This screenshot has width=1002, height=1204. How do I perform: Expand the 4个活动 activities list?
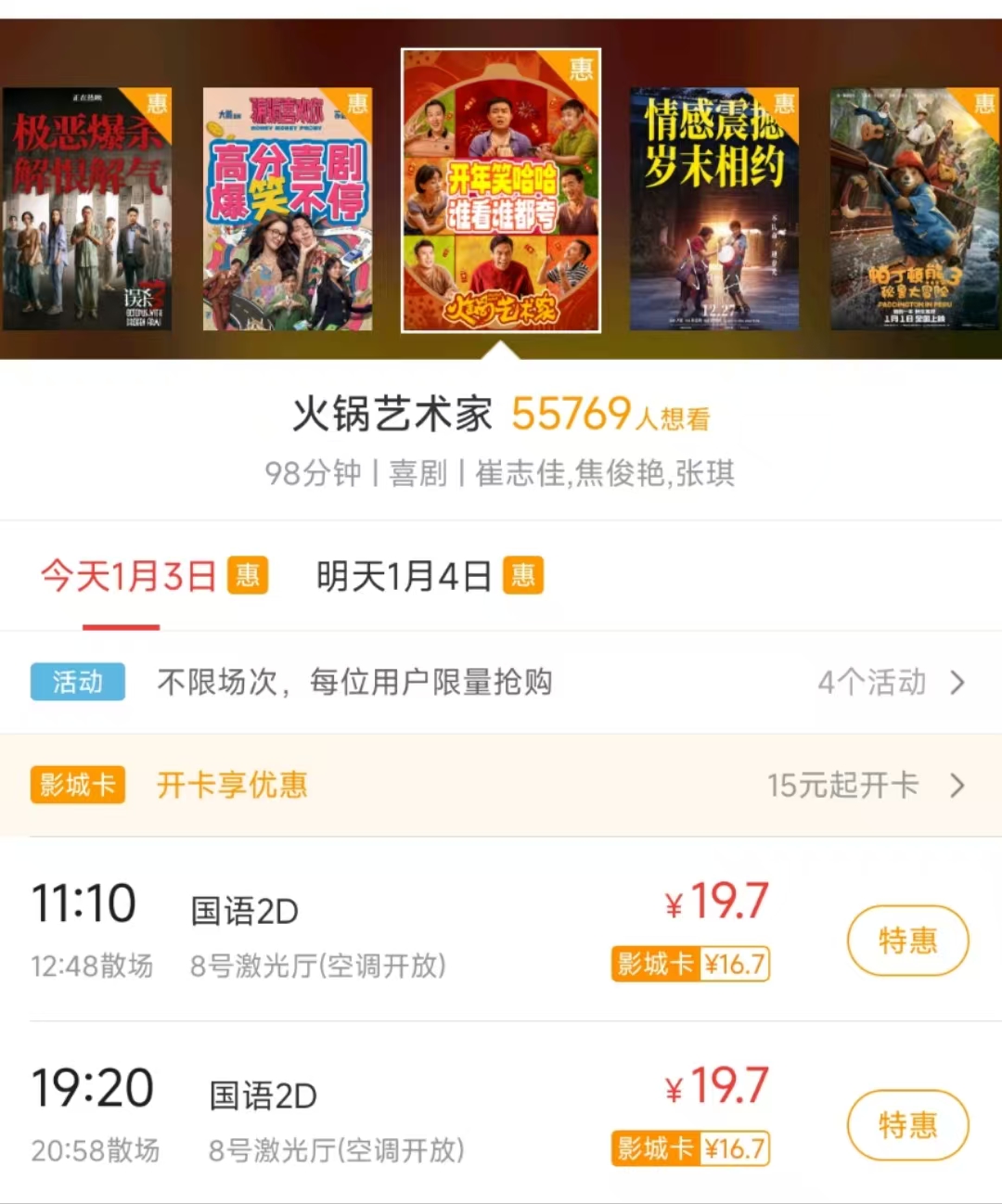point(891,683)
